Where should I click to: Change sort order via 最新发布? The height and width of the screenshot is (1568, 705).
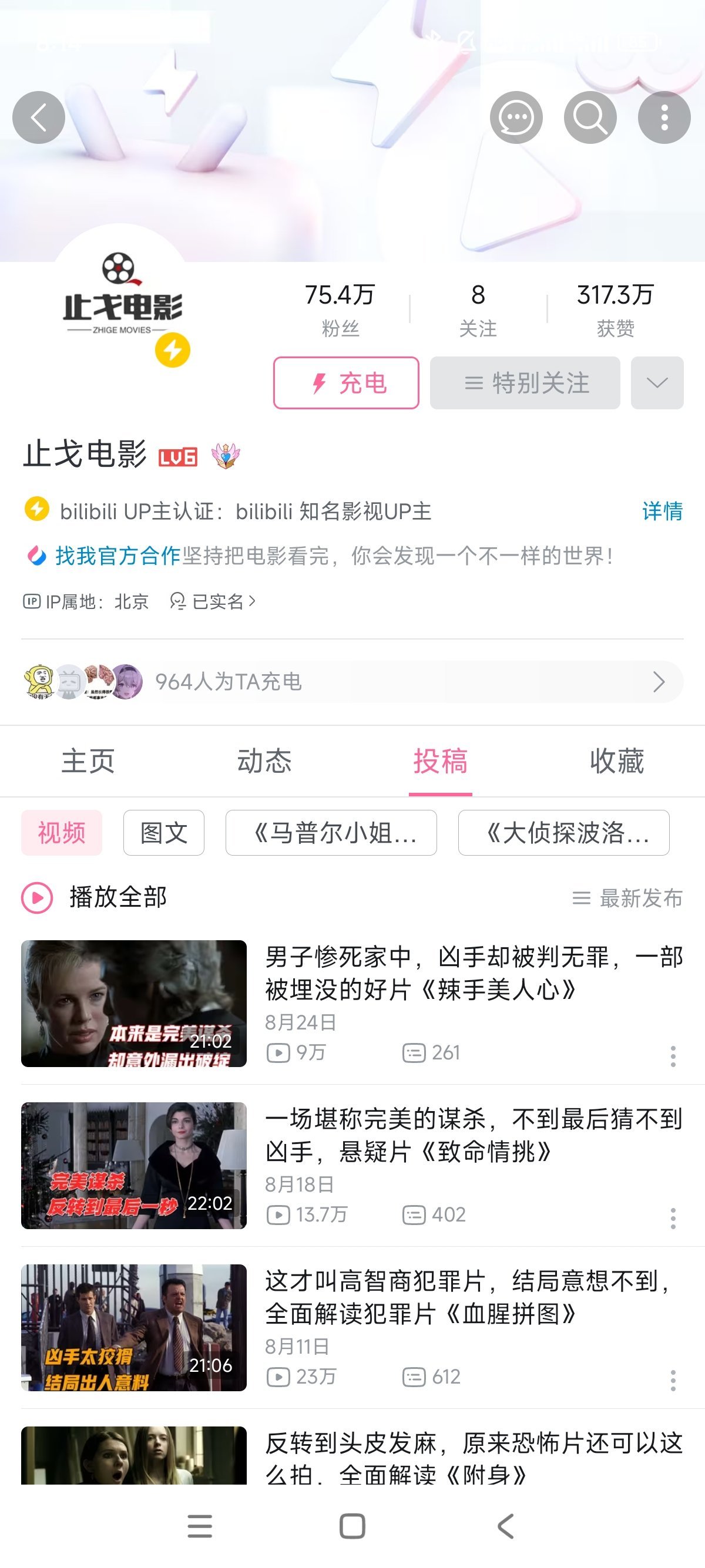[x=628, y=898]
